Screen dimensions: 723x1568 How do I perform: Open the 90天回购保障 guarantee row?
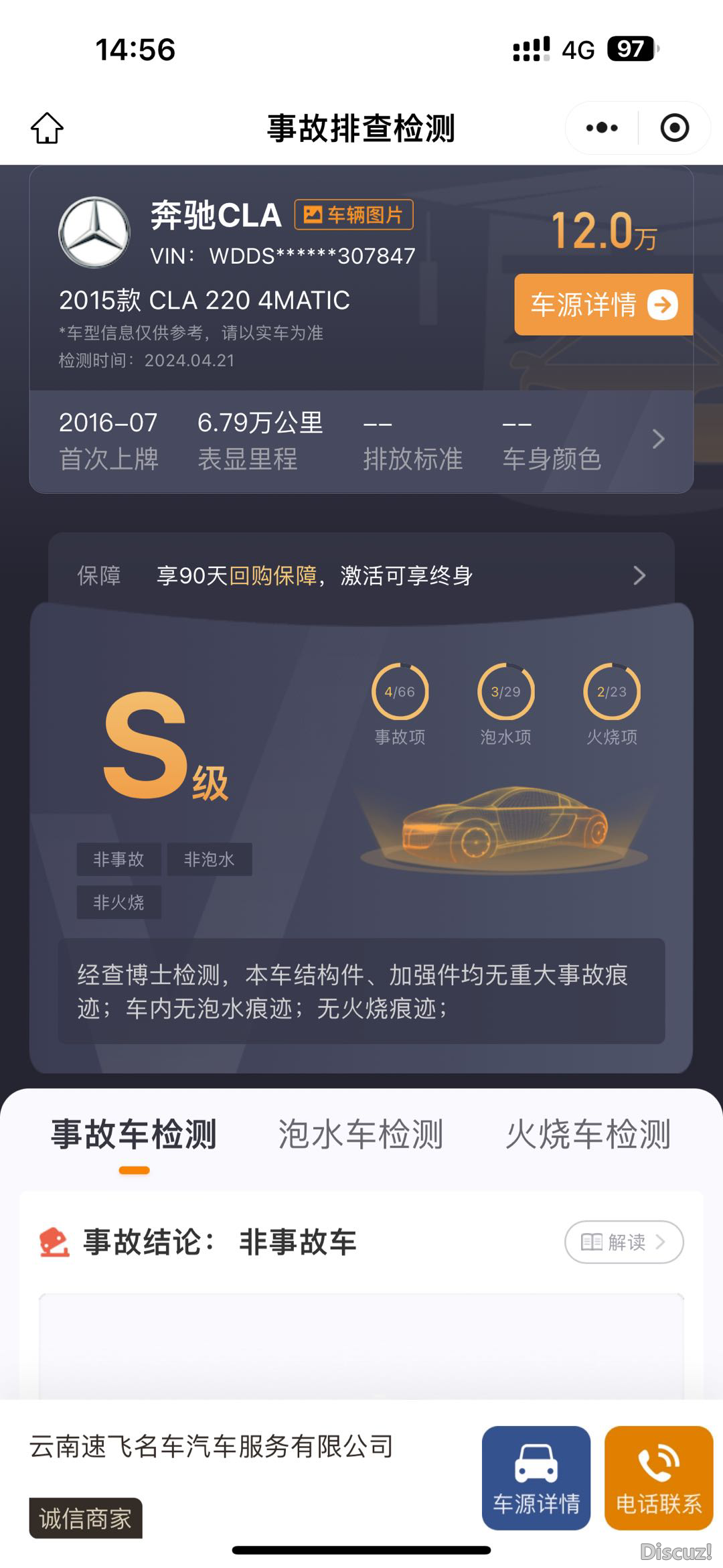click(x=361, y=575)
